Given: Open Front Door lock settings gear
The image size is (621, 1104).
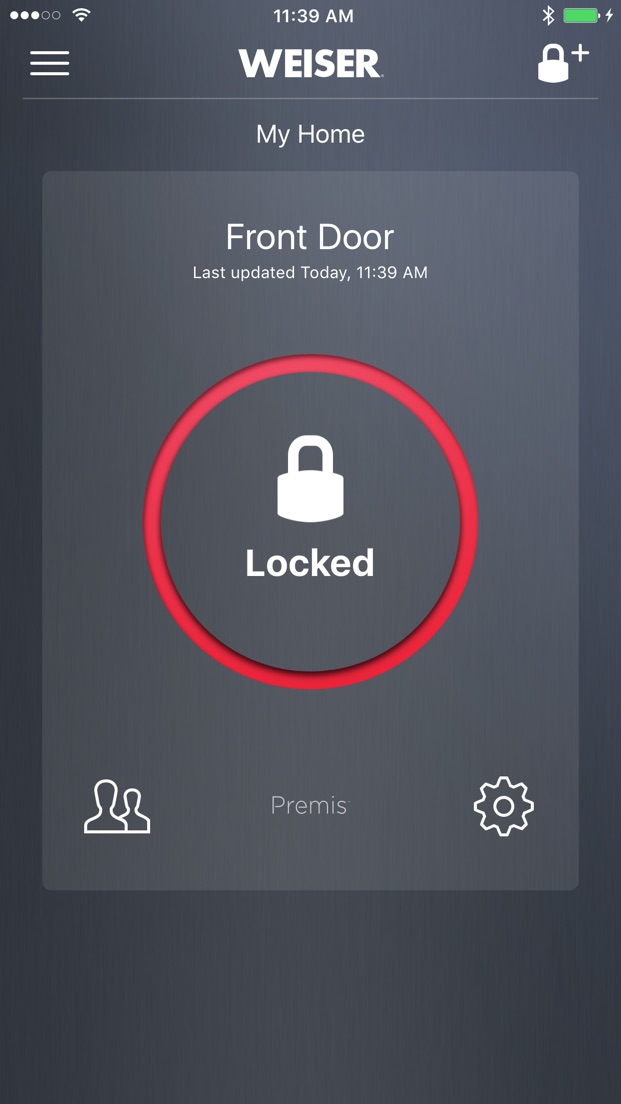Looking at the screenshot, I should 503,806.
